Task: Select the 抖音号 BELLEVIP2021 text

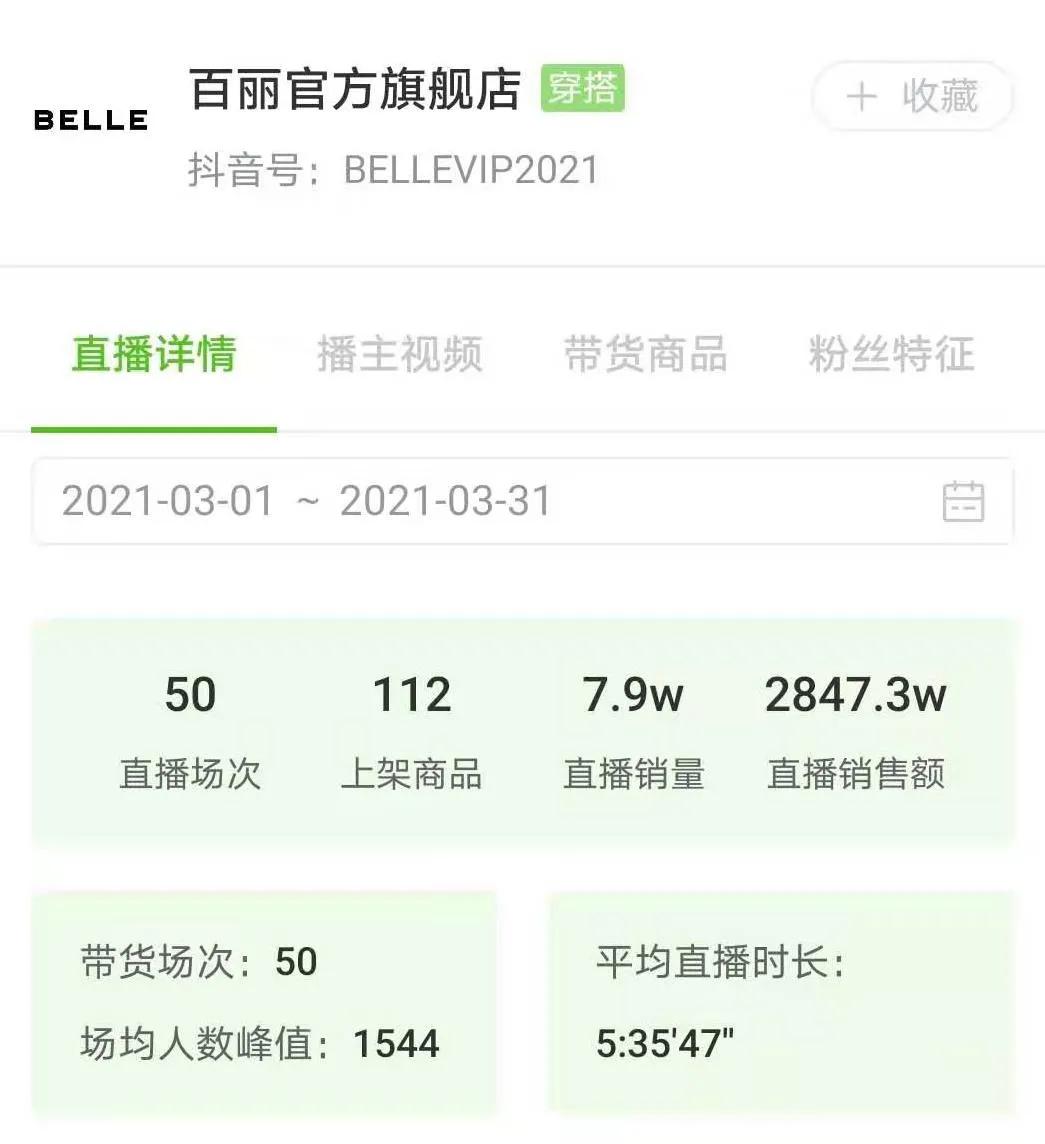Action: pyautogui.click(x=395, y=170)
